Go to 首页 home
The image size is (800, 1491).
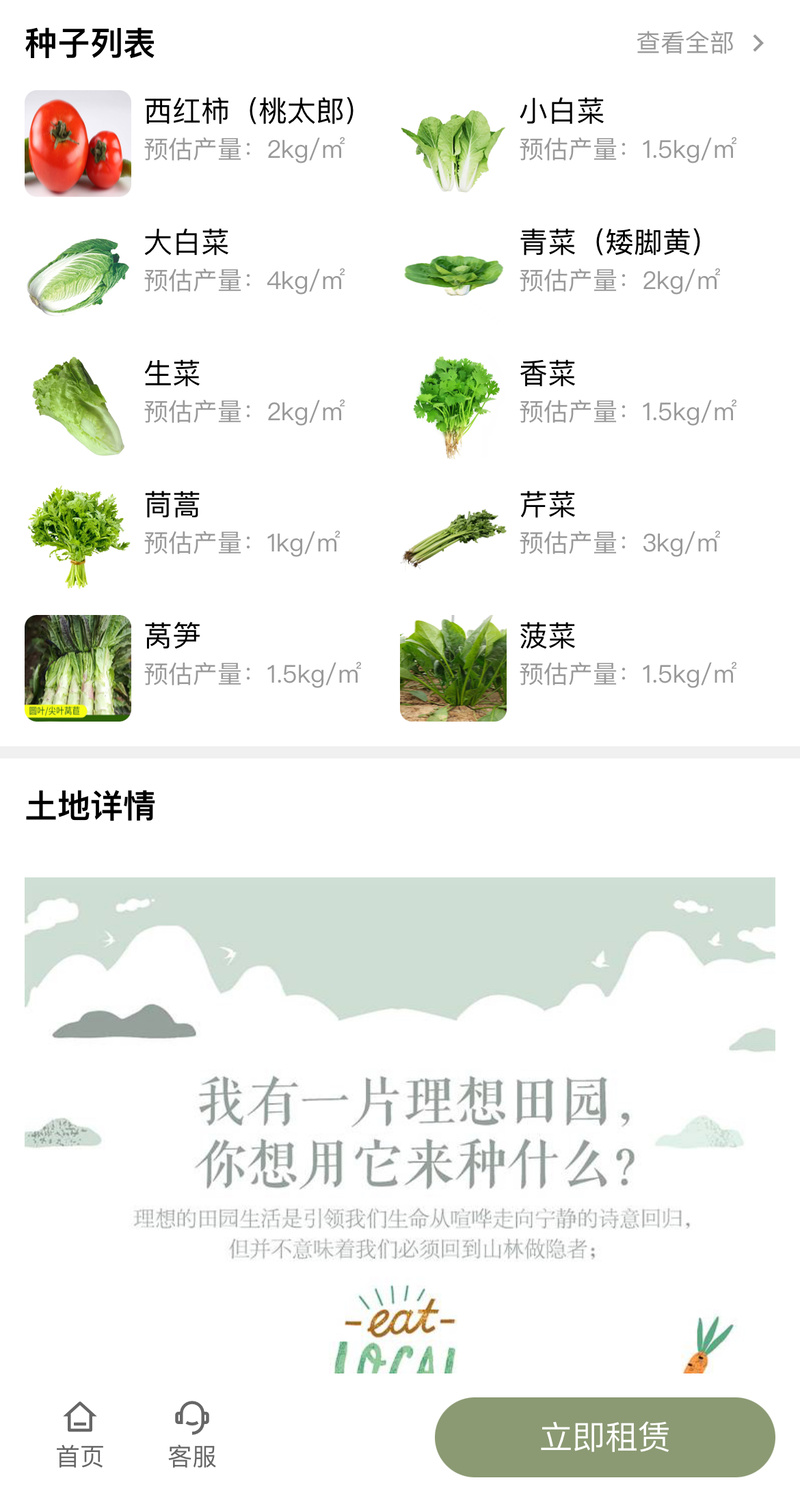tap(80, 1435)
